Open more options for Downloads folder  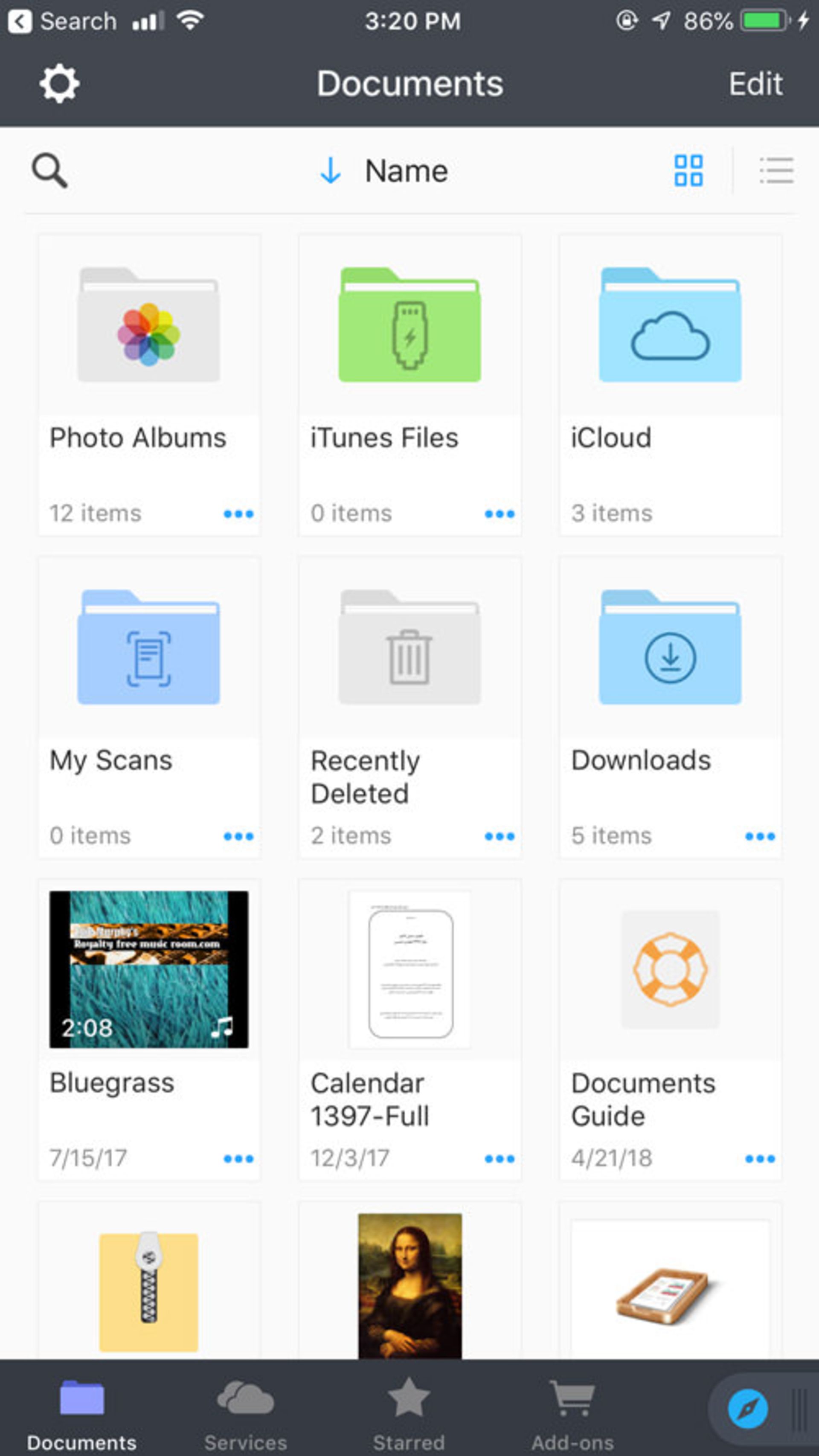760,835
